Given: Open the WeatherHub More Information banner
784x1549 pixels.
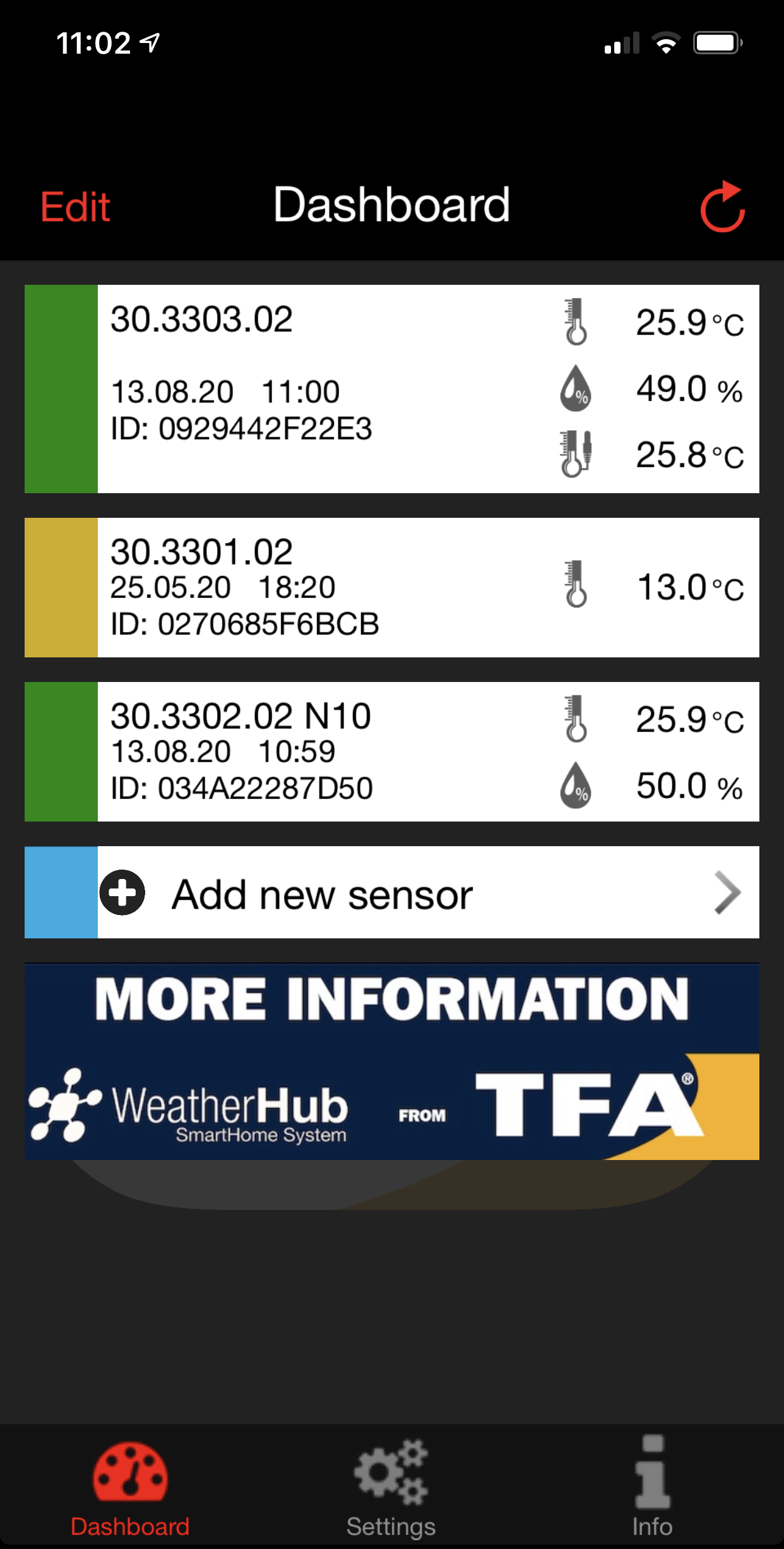Looking at the screenshot, I should 391,1062.
